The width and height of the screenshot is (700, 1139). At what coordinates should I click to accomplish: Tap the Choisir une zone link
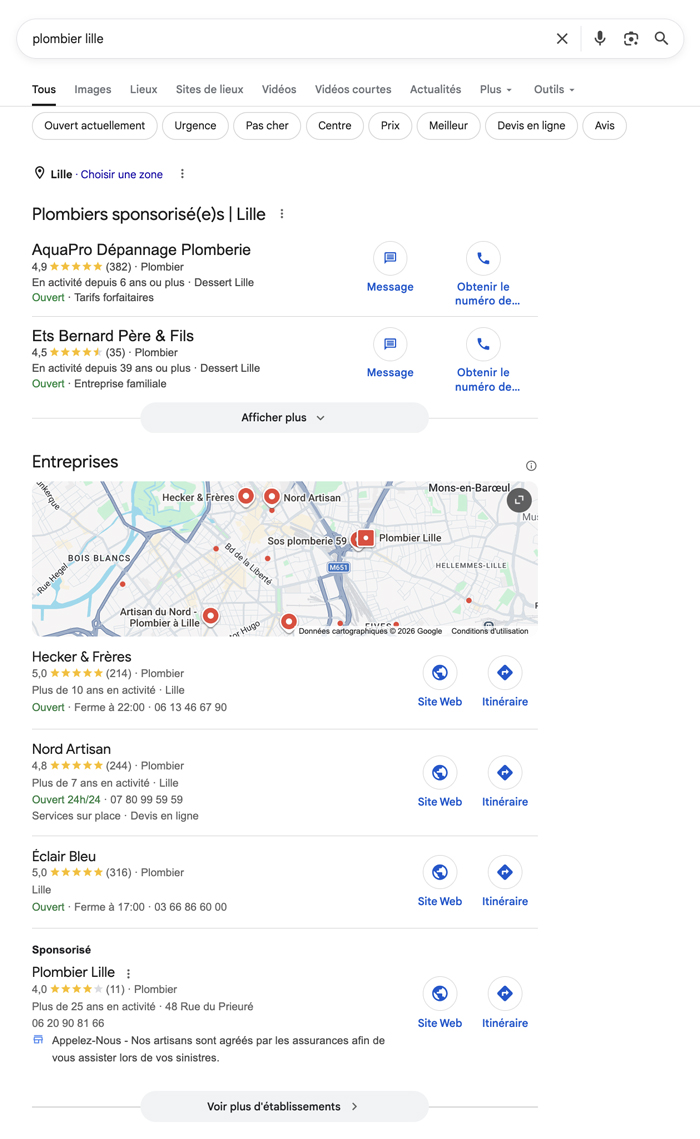pyautogui.click(x=121, y=174)
